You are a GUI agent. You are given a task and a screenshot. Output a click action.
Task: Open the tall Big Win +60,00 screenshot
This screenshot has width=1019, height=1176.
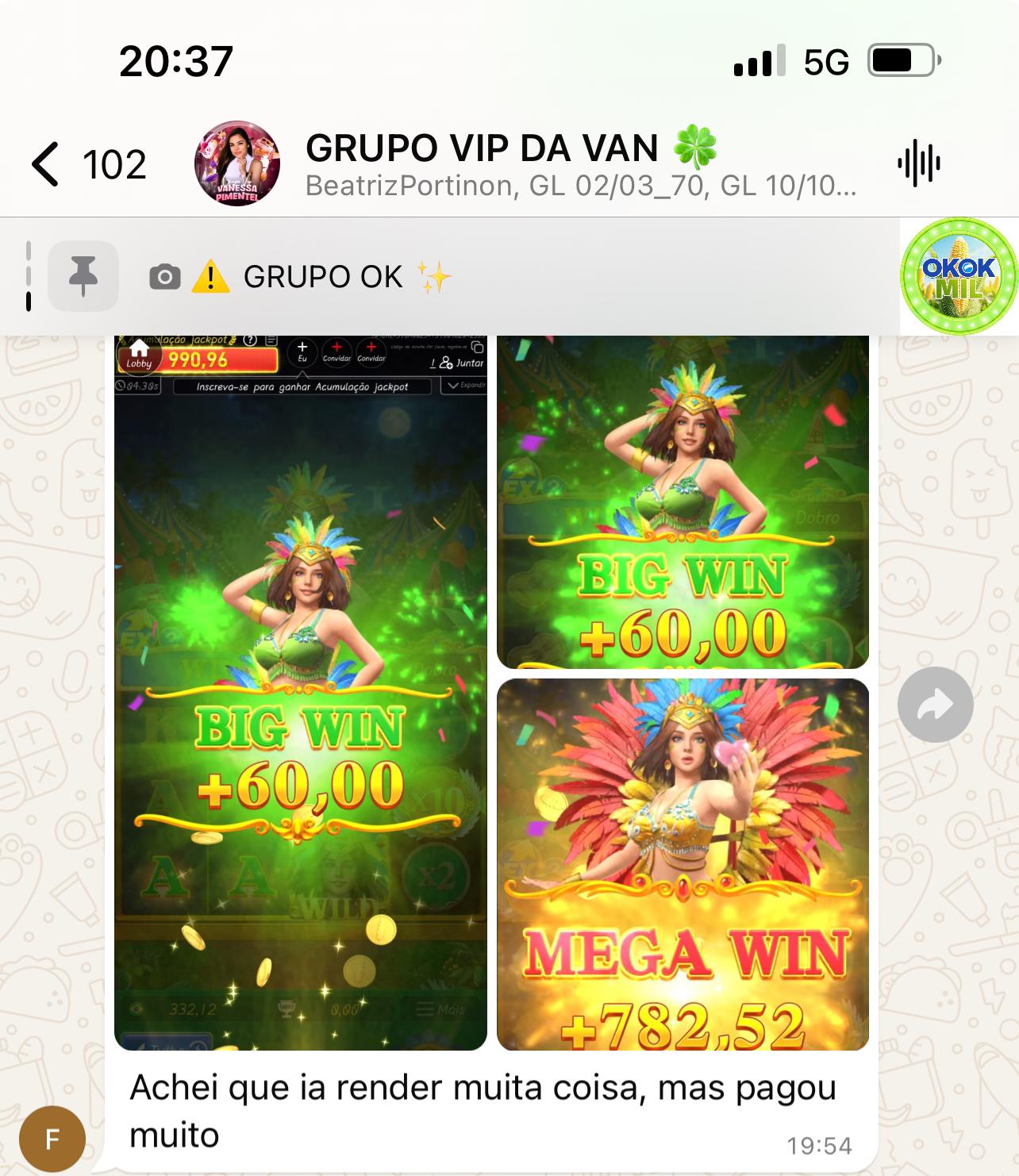[300, 690]
